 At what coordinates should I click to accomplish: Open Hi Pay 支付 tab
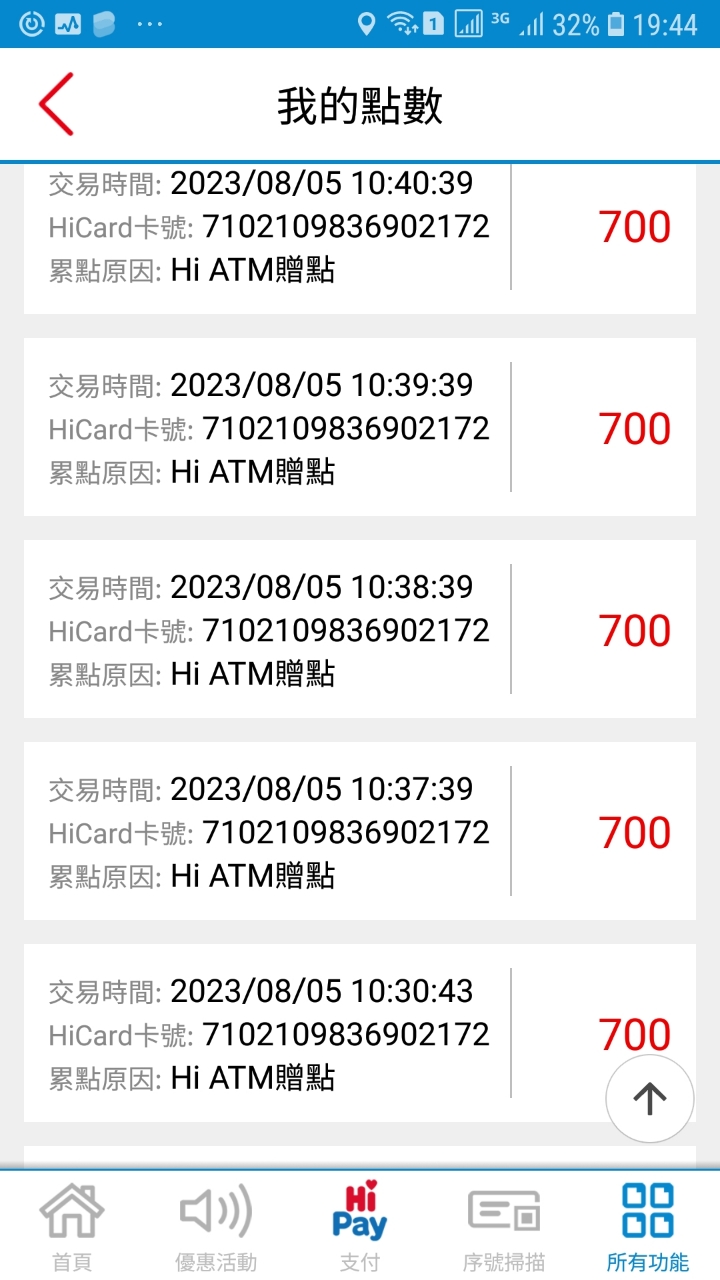pos(360,1227)
